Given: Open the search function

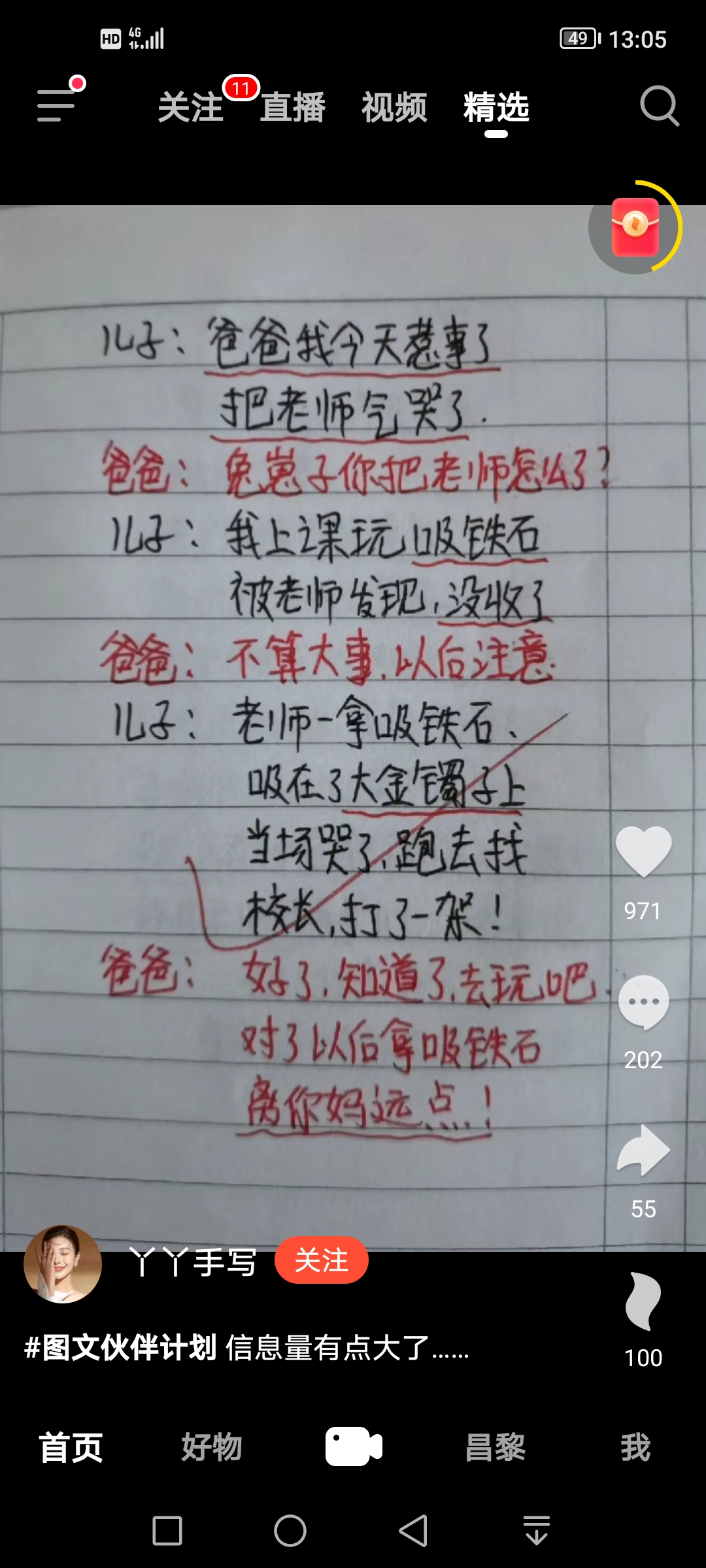Looking at the screenshot, I should pos(660,108).
